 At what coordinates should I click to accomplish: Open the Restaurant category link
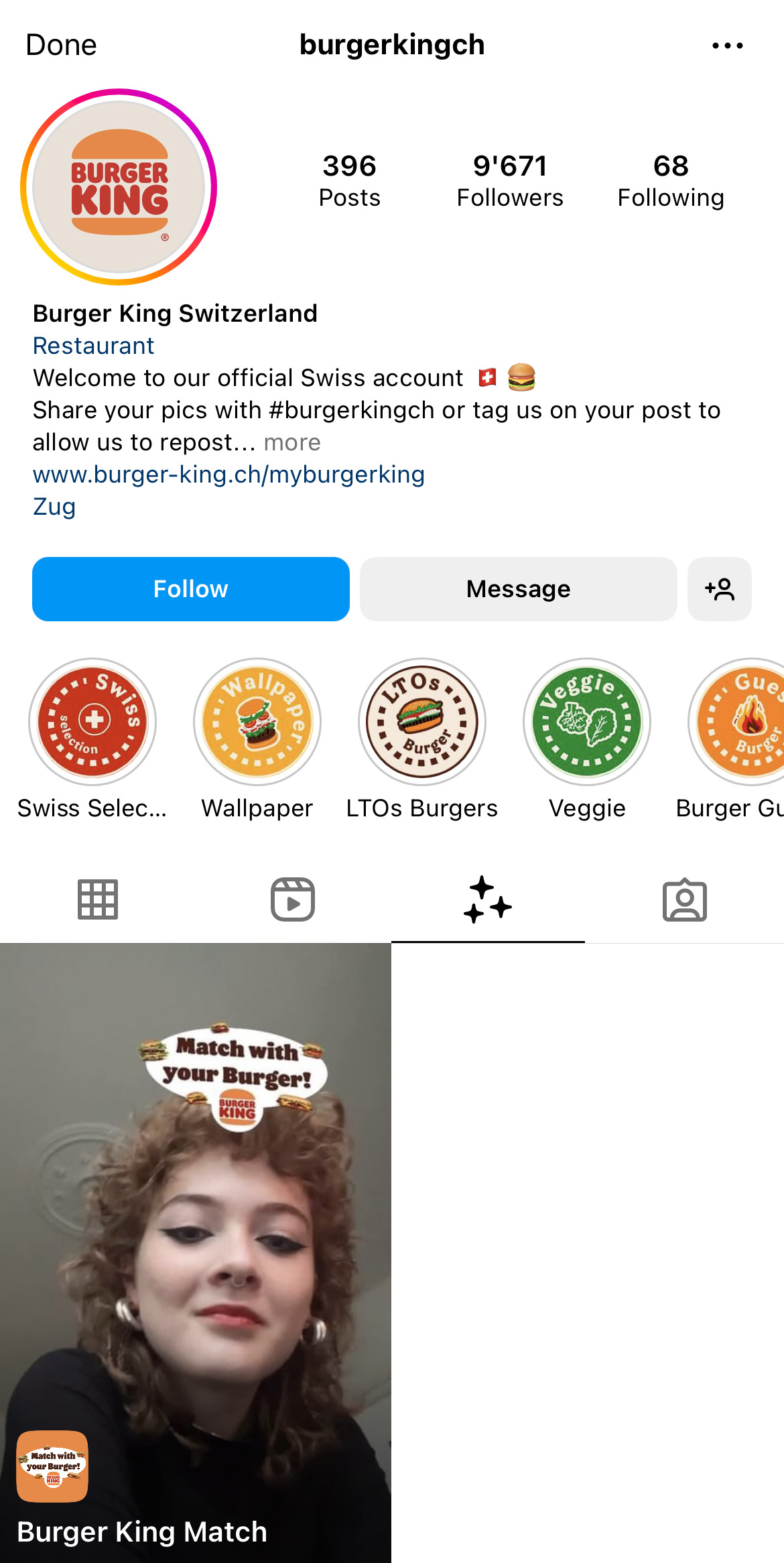tap(93, 346)
